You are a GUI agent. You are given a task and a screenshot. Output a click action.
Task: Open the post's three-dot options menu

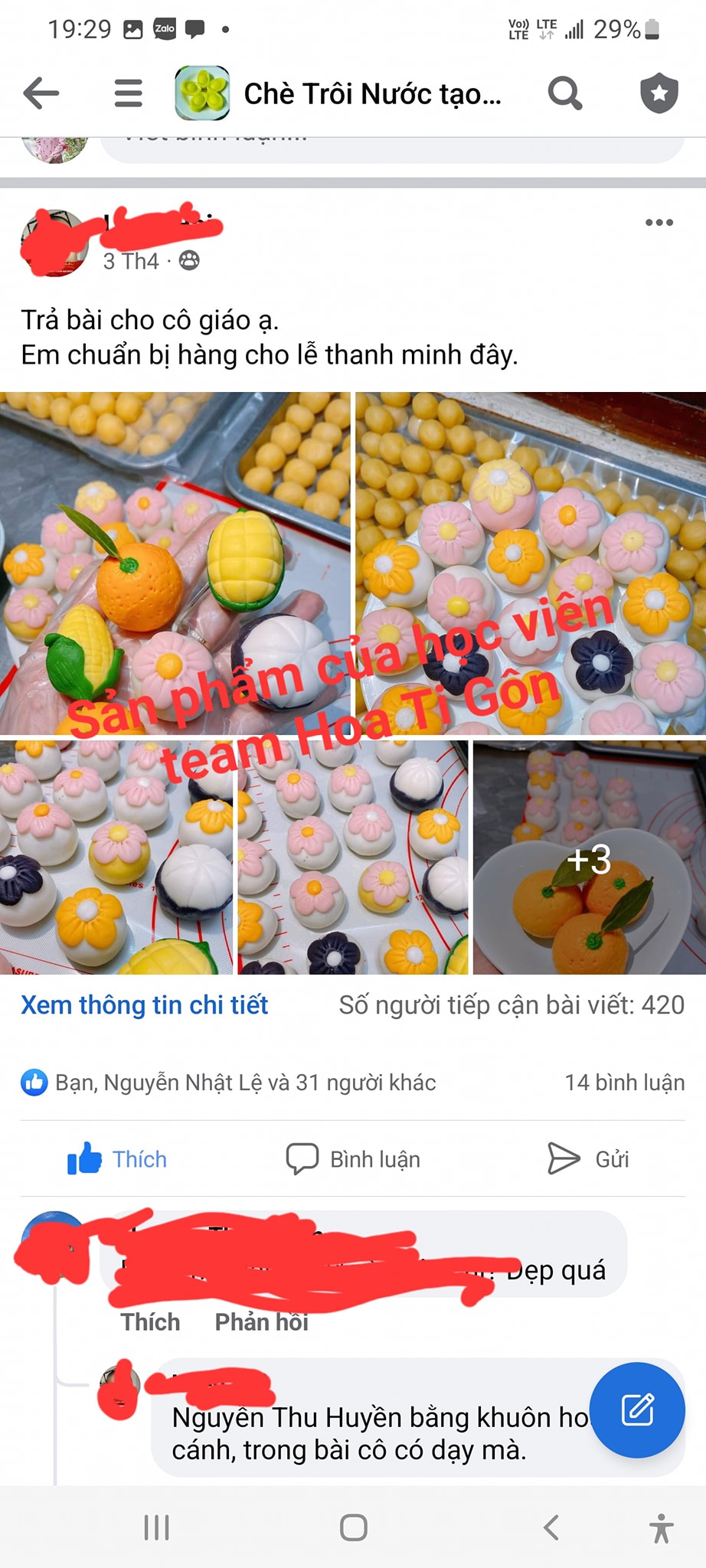click(x=659, y=223)
